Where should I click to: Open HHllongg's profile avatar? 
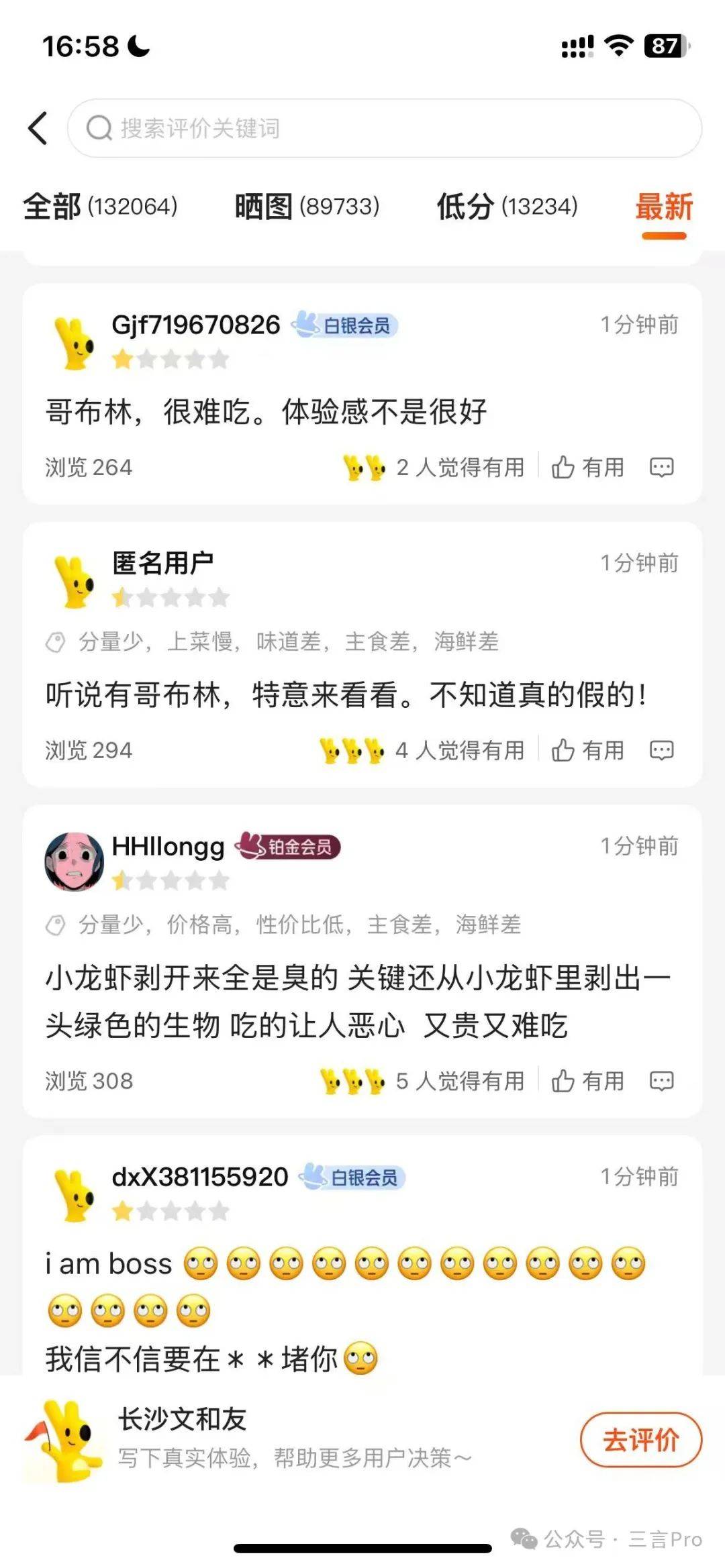74,862
